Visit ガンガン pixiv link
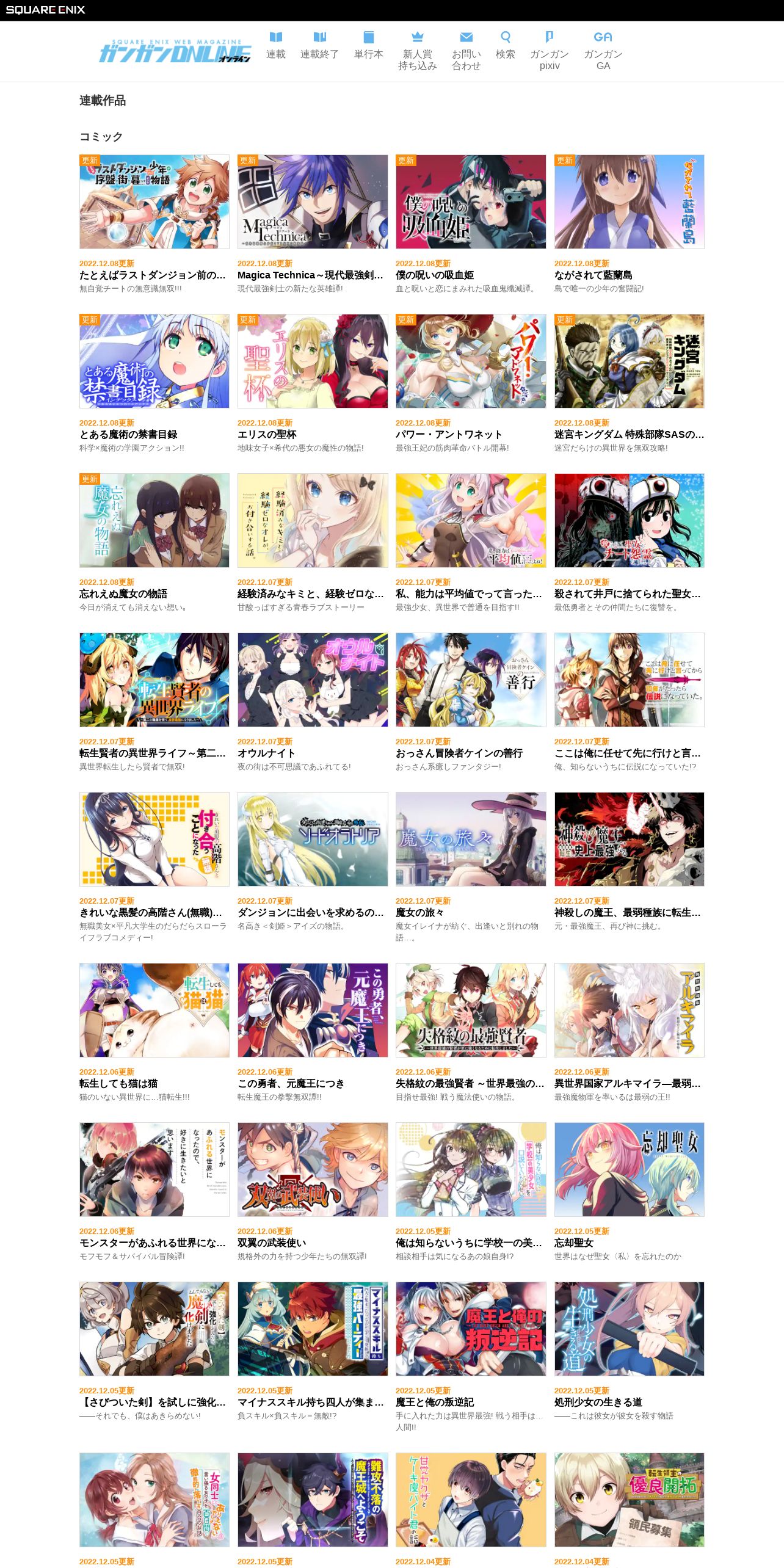 click(550, 51)
